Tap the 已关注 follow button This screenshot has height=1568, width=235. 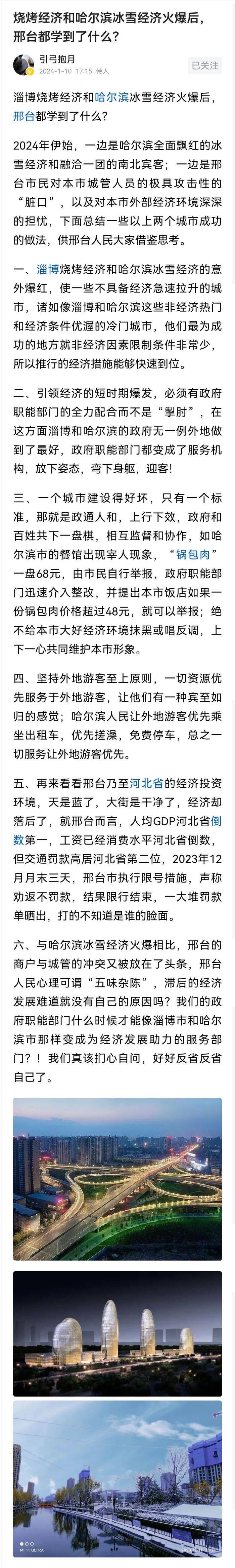pos(205,65)
